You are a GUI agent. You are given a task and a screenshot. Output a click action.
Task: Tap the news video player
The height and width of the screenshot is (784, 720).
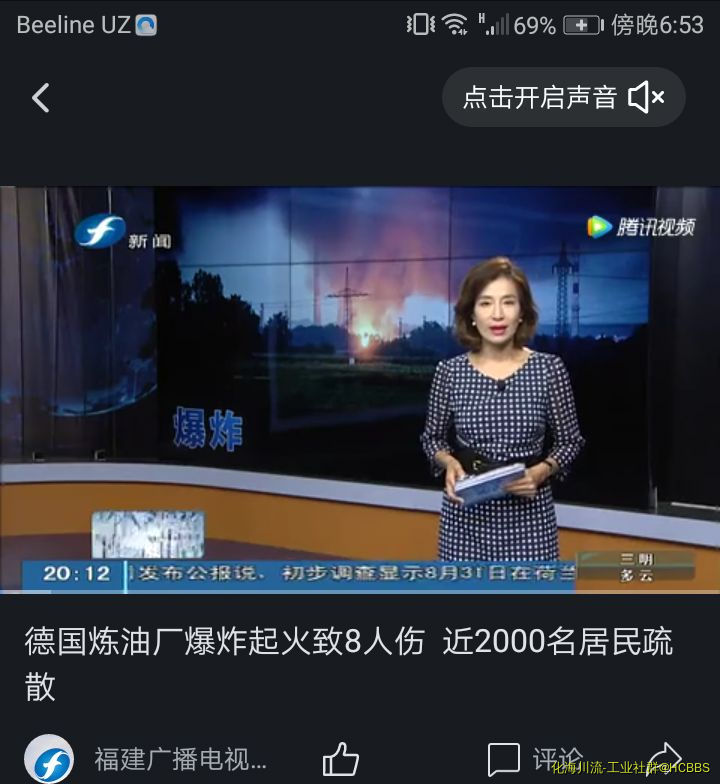tap(360, 390)
